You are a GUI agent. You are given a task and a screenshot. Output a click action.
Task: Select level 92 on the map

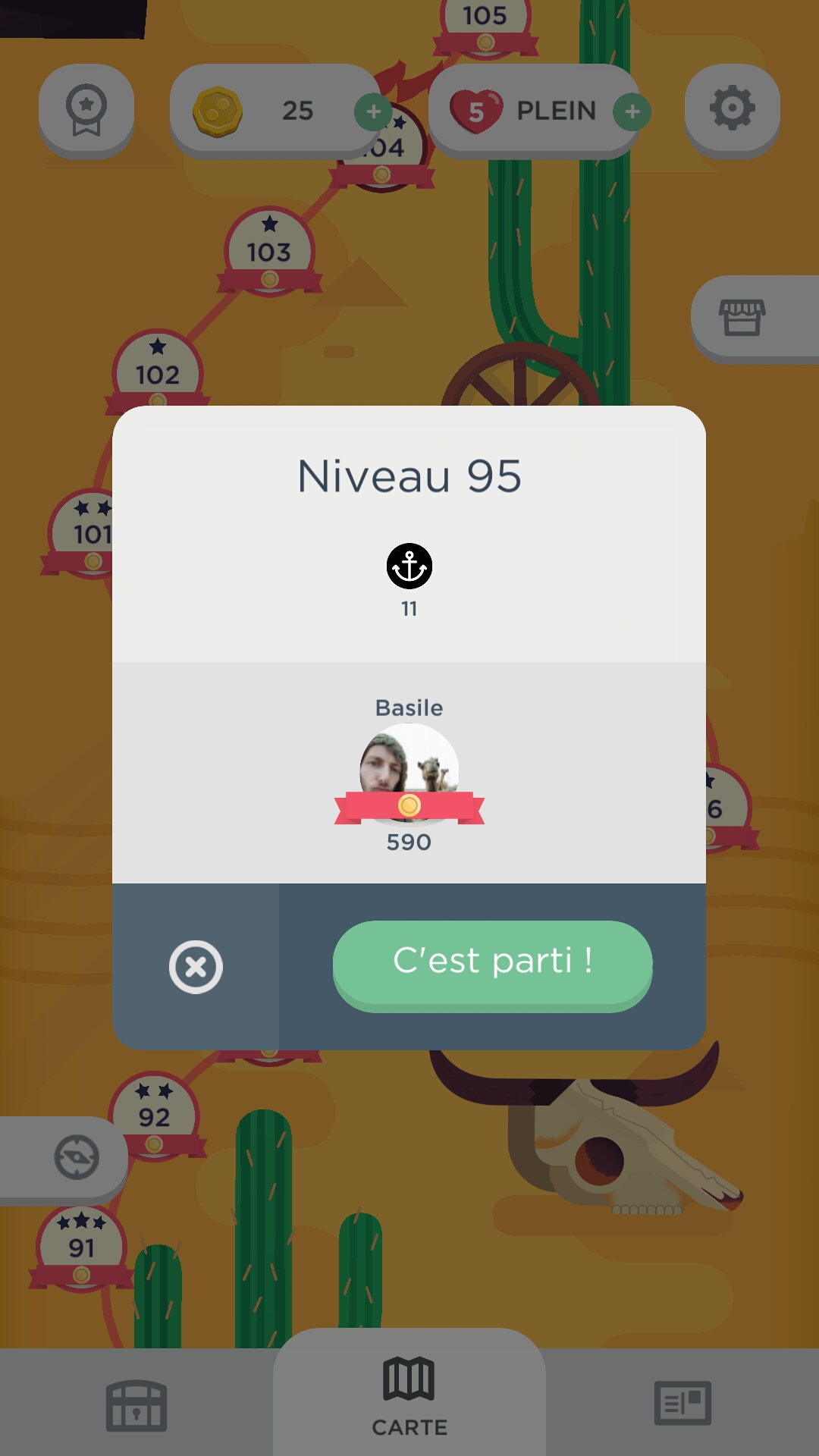coord(155,1113)
